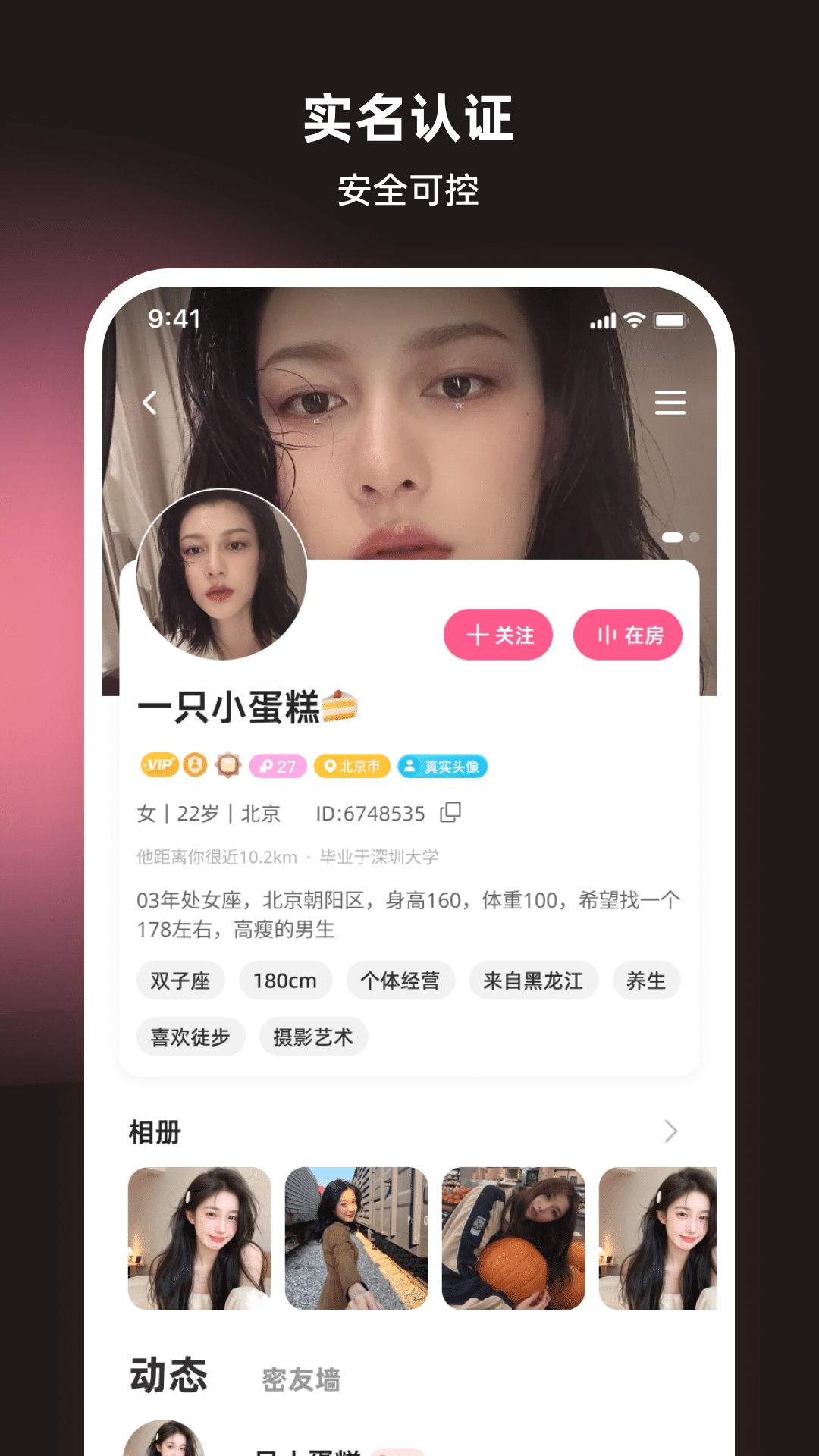Tap the pink key badge showing 27

tap(277, 767)
